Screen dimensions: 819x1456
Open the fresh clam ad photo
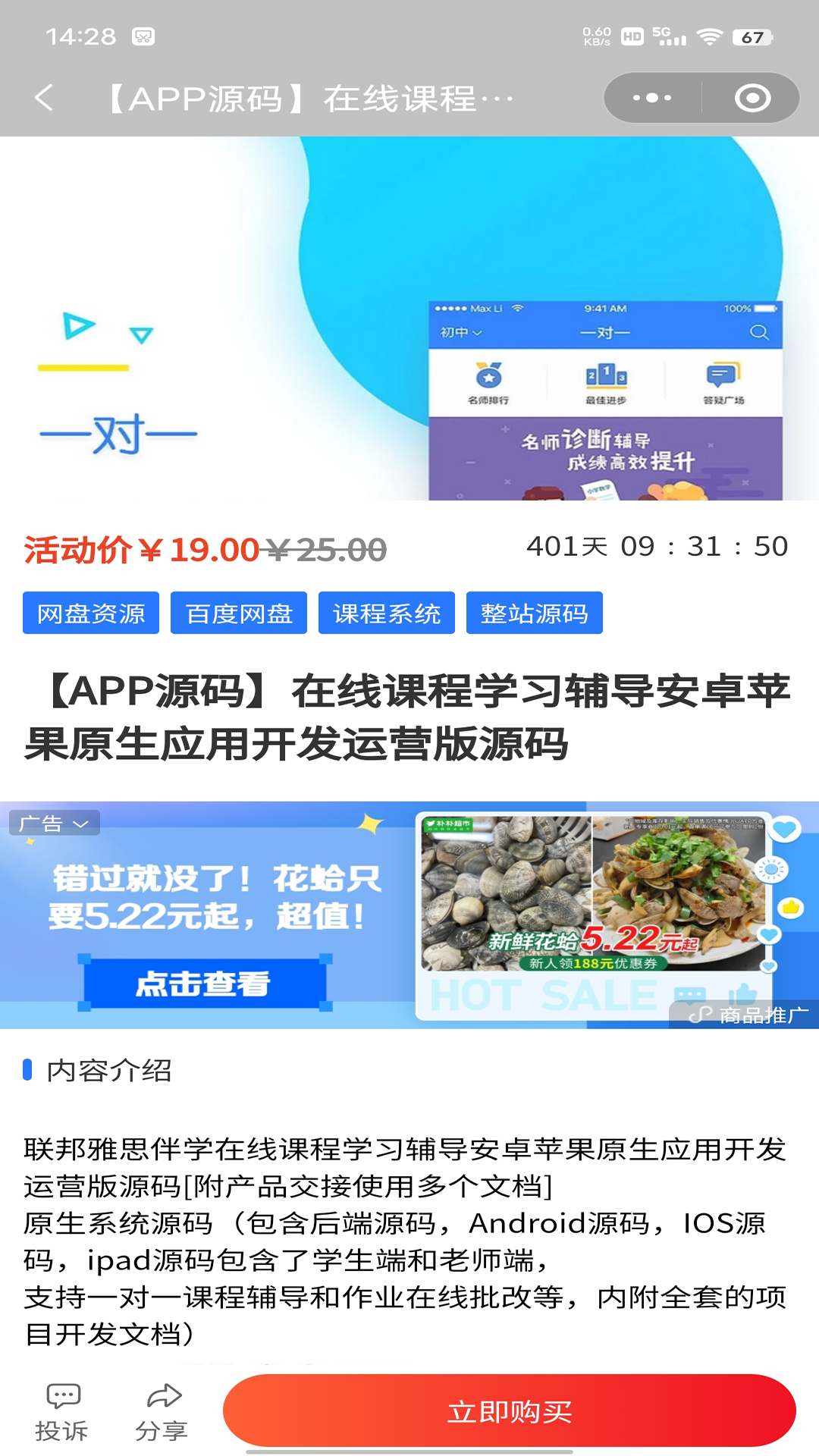593,893
